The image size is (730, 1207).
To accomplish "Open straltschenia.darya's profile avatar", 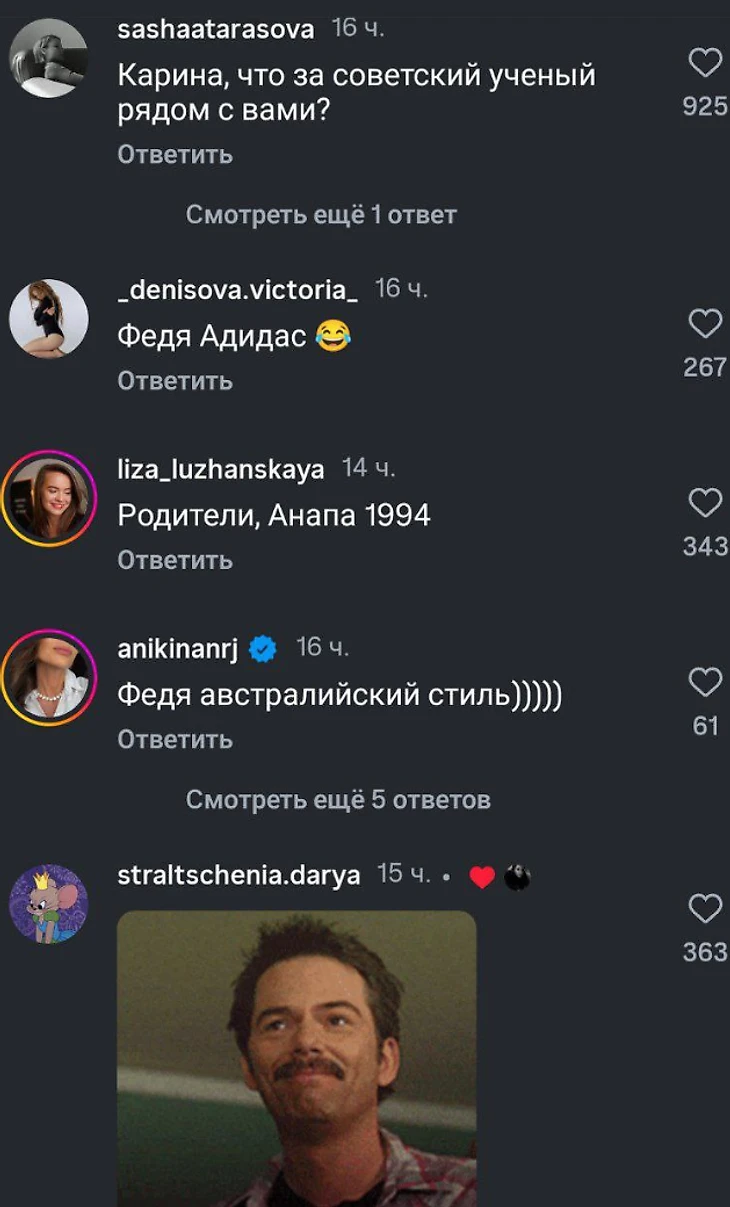I will (49, 904).
